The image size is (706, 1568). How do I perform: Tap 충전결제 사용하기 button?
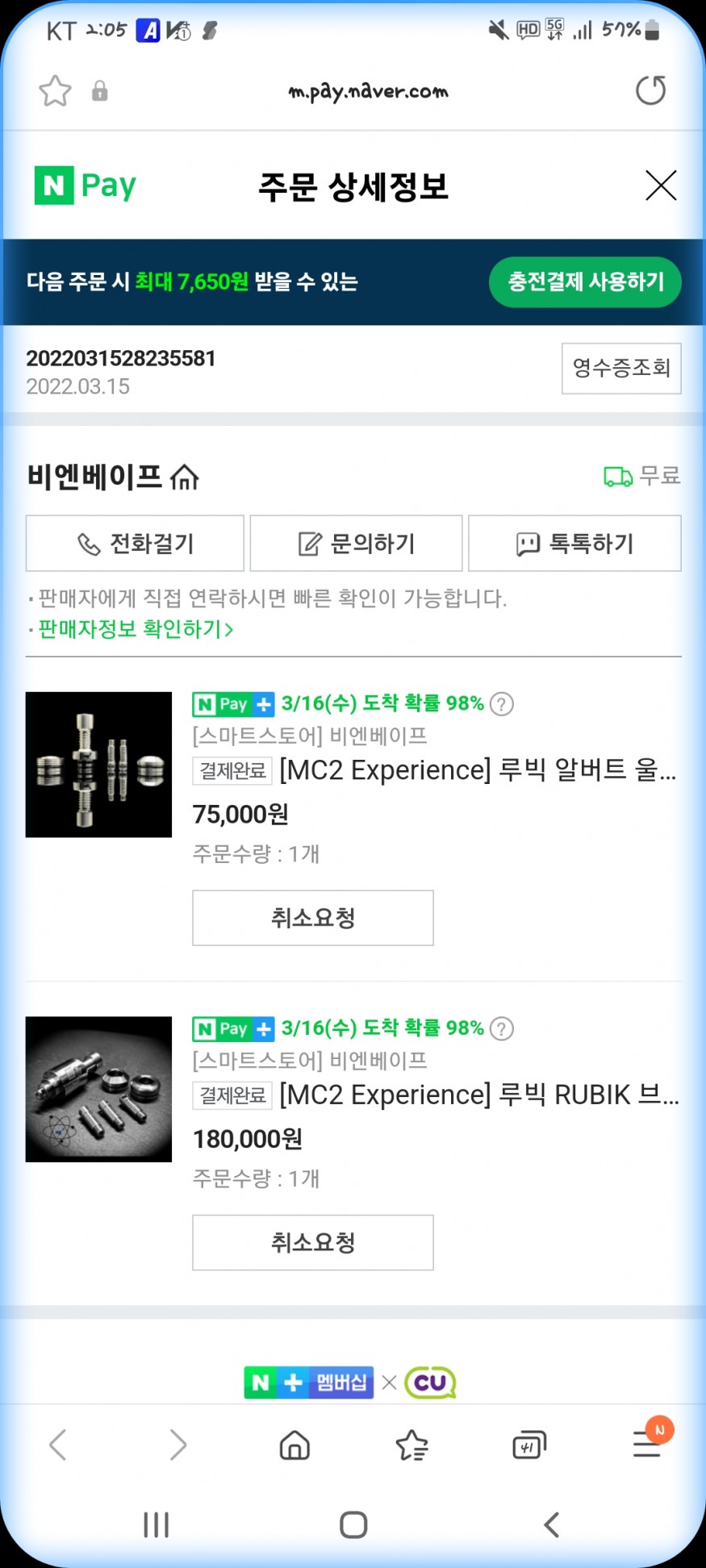585,281
